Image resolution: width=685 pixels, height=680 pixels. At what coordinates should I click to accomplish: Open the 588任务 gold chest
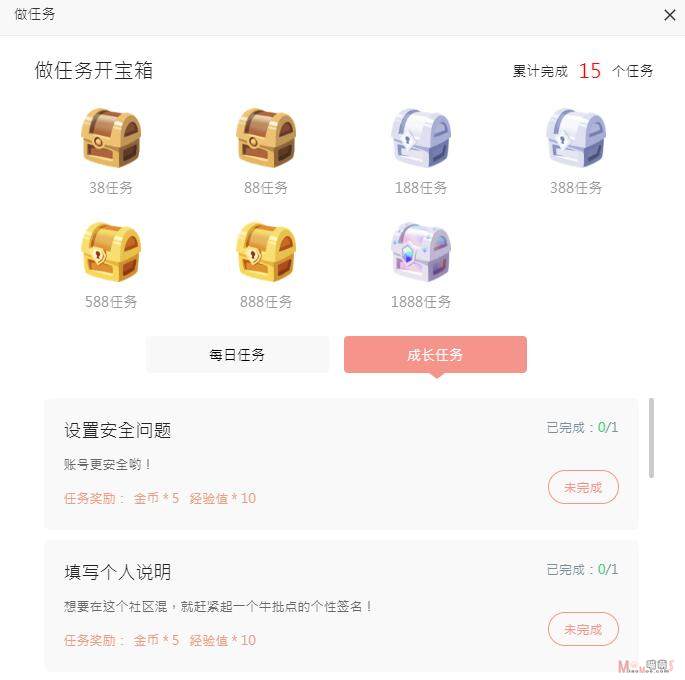pos(111,252)
